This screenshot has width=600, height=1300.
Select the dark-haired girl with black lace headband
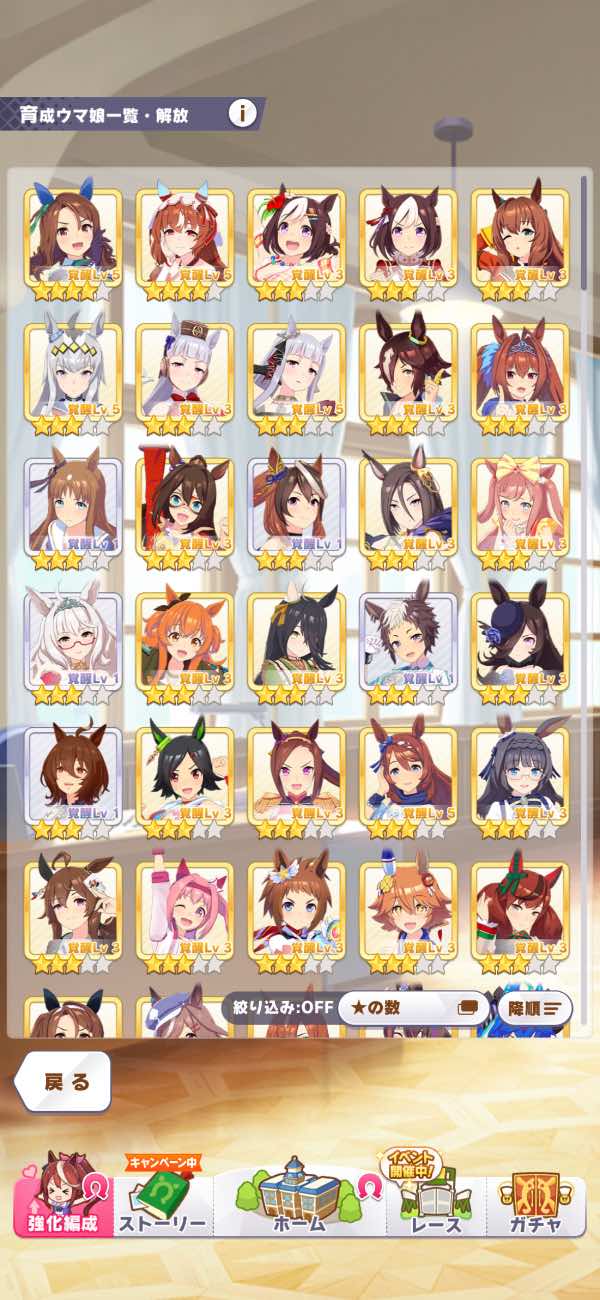pyautogui.click(x=519, y=775)
